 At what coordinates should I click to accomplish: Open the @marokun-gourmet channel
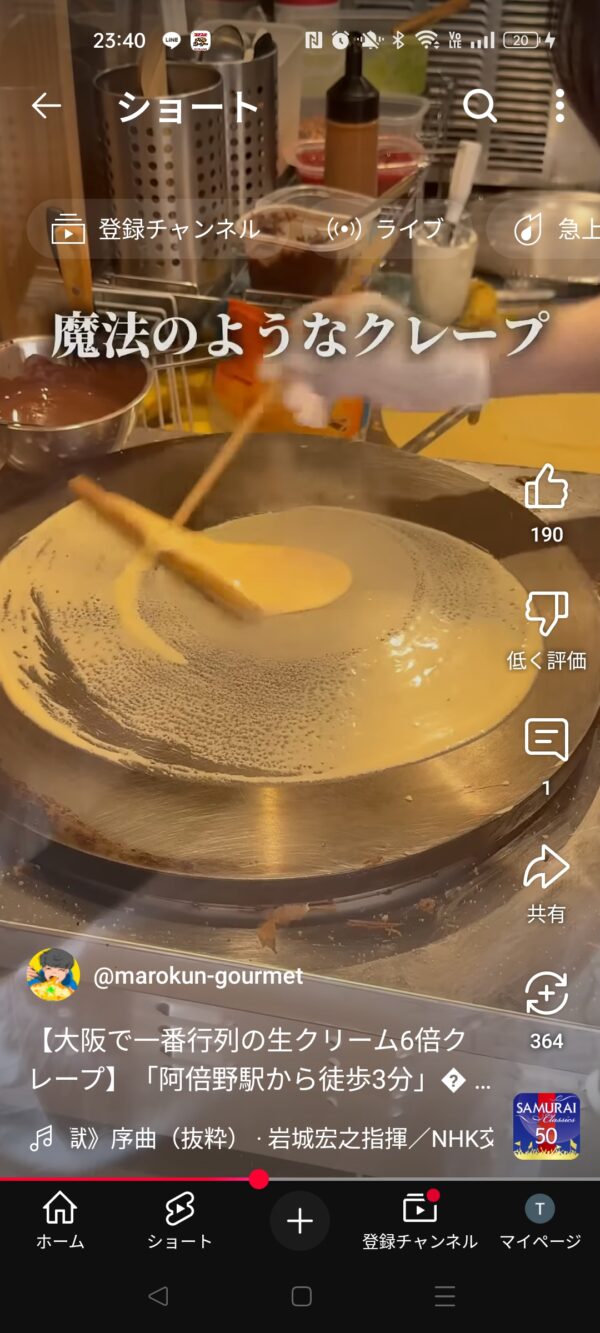click(x=197, y=976)
